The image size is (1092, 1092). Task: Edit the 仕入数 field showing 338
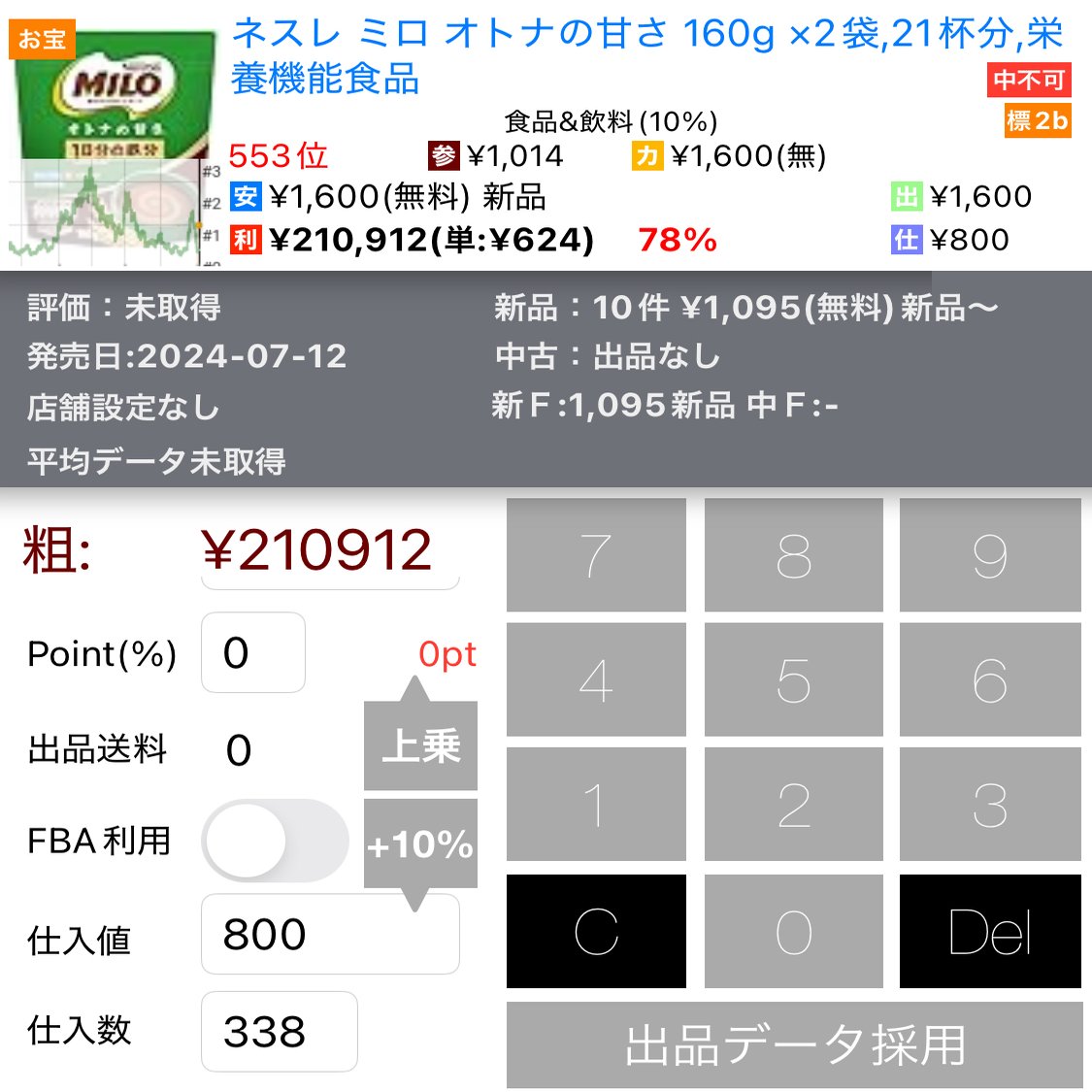pyautogui.click(x=279, y=1031)
